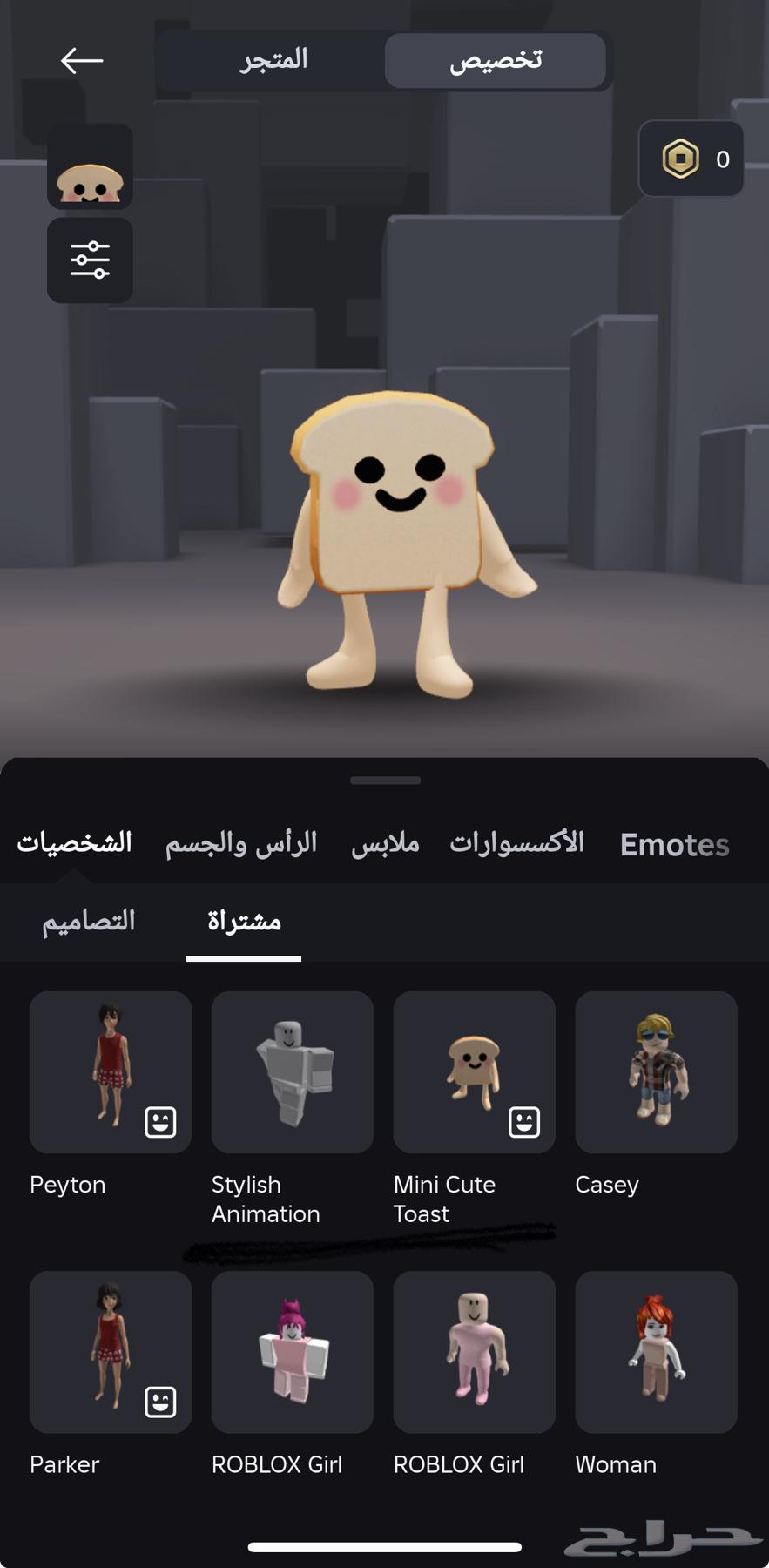Image resolution: width=769 pixels, height=1568 pixels.
Task: Switch to the المتجر tab
Action: (x=273, y=60)
